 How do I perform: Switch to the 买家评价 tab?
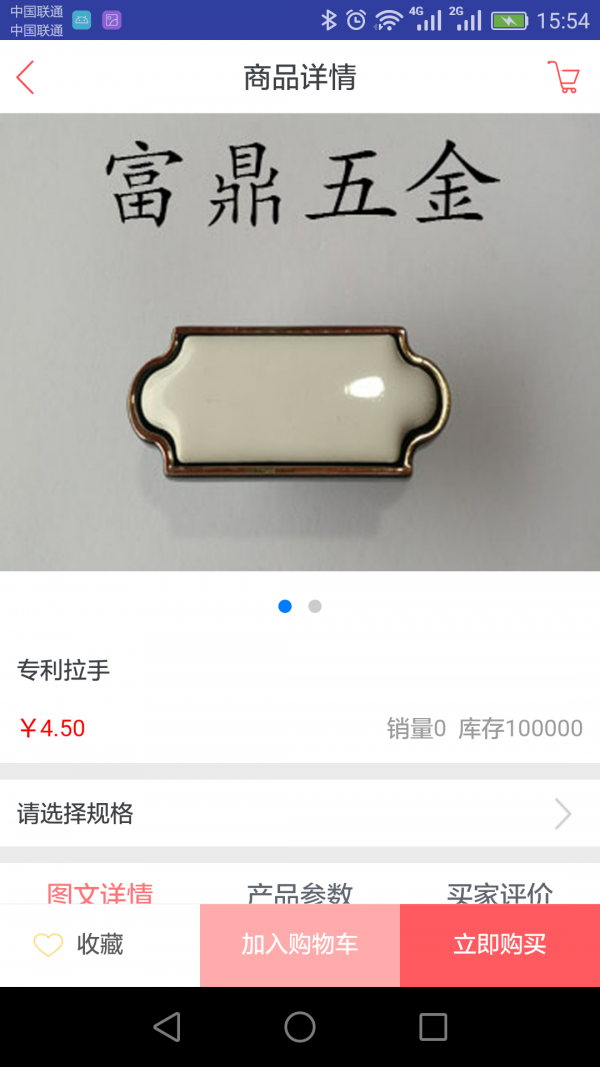pos(500,891)
